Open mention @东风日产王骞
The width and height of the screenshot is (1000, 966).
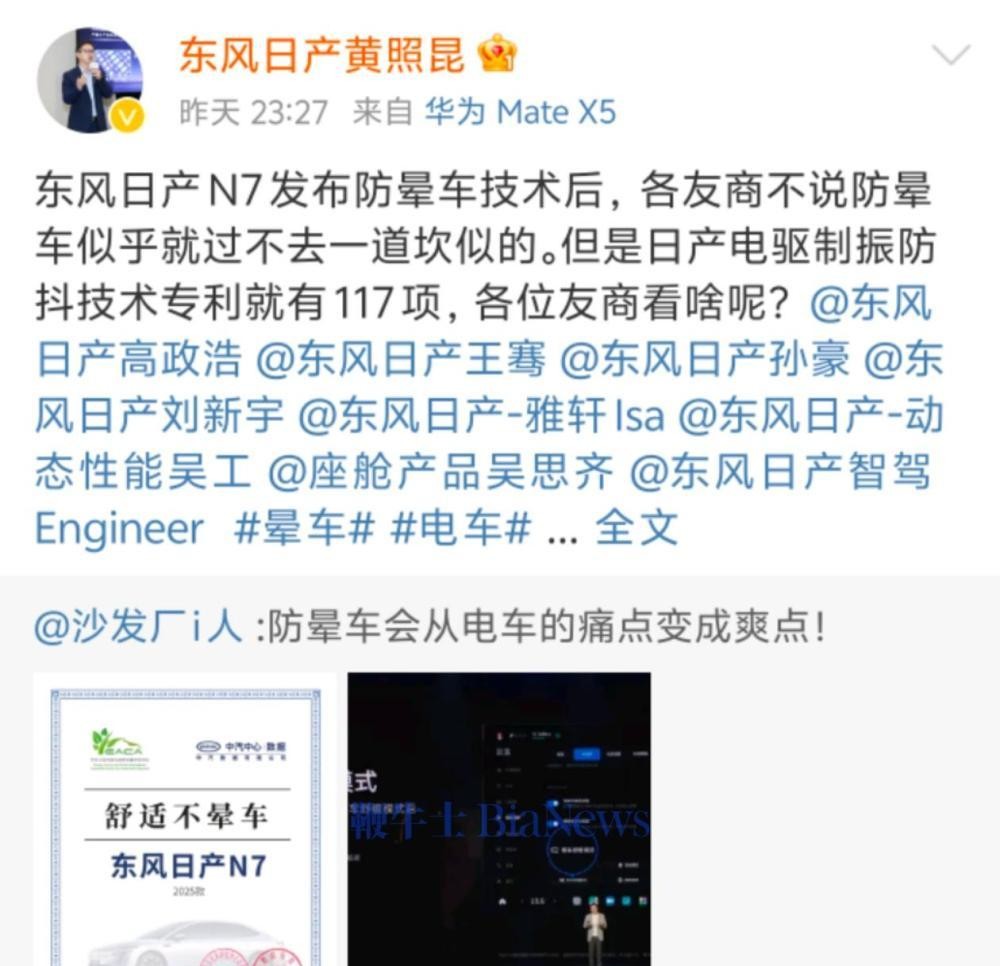[x=400, y=360]
